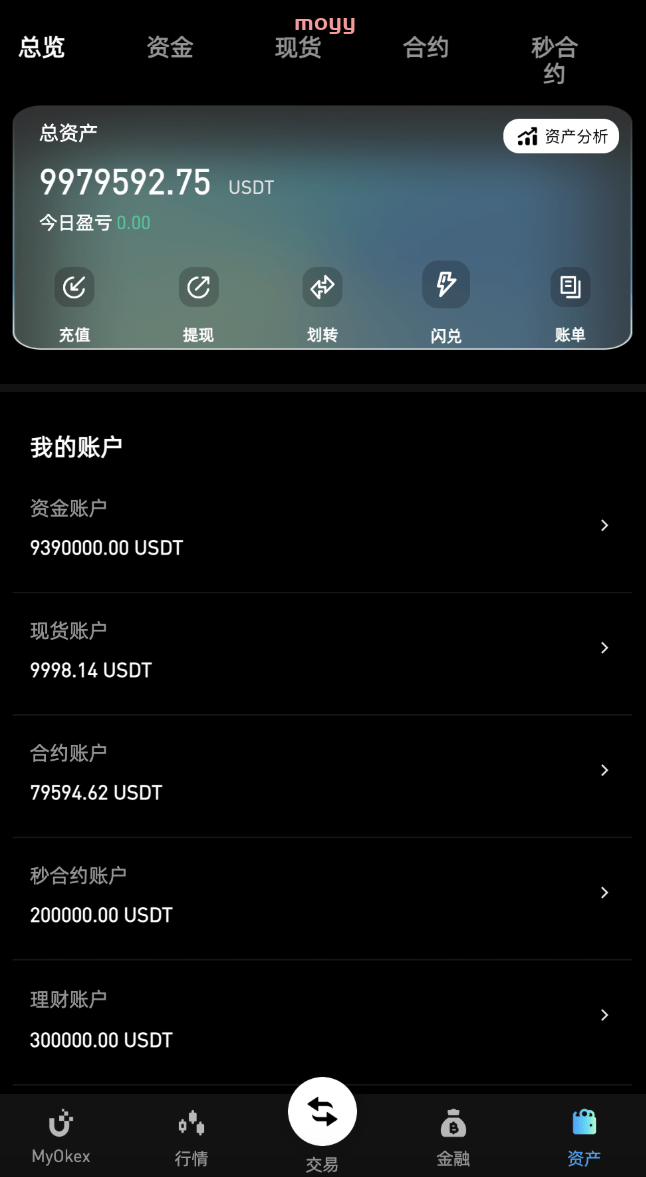Switch to the 金融 finance tab
646x1177 pixels.
tap(453, 1138)
